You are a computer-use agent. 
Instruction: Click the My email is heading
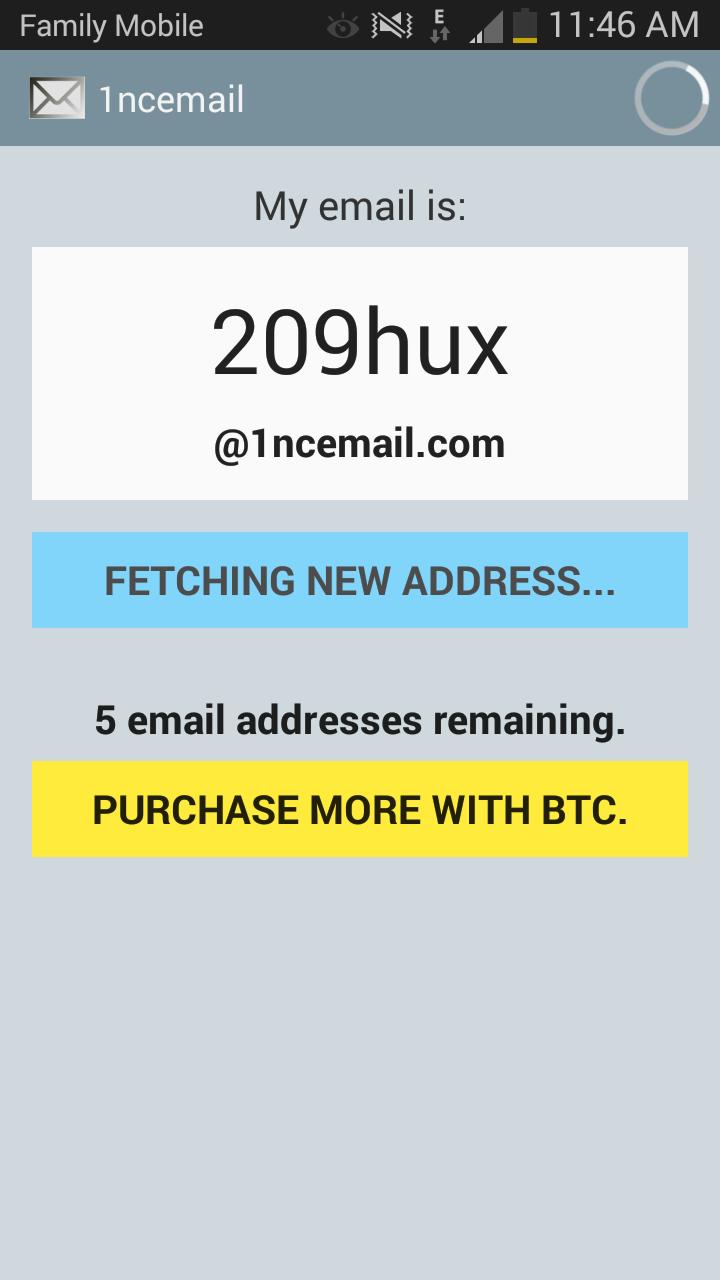click(x=360, y=207)
